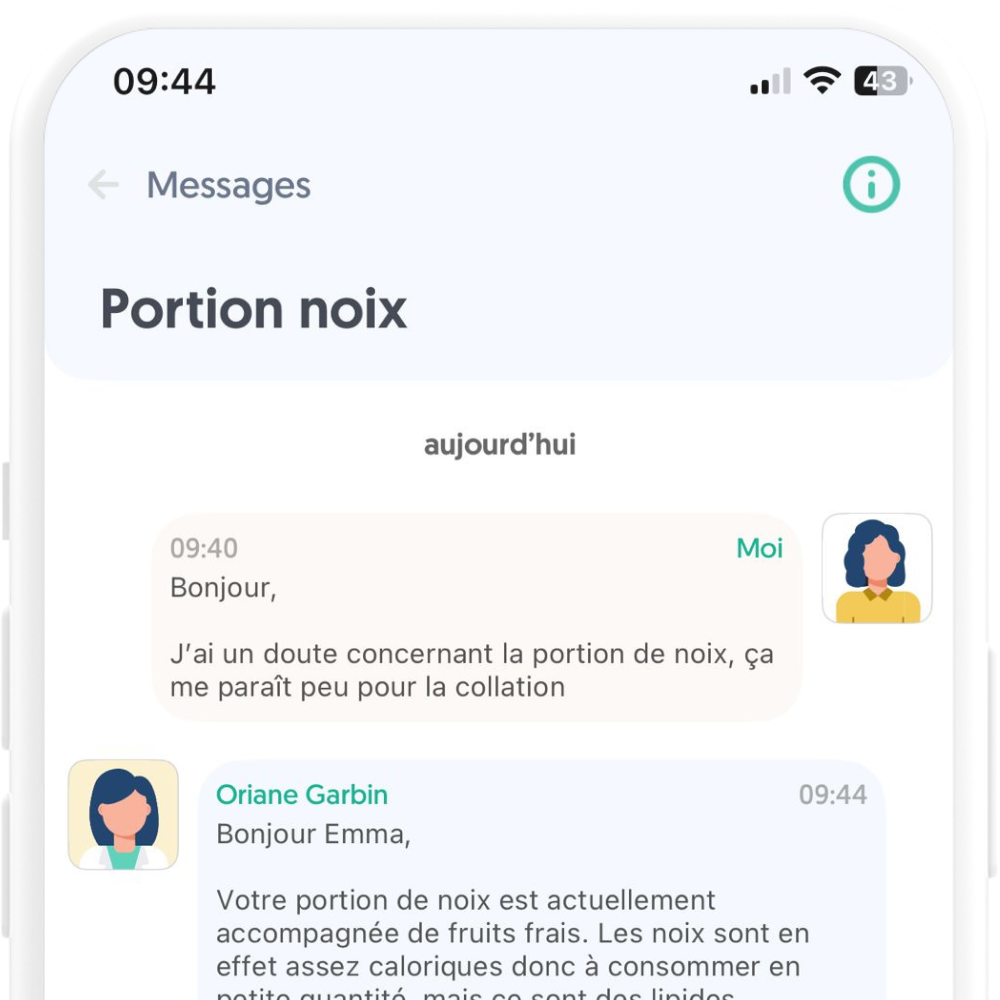The image size is (1000, 1000).
Task: Go back to Messages list
Action: (104, 185)
